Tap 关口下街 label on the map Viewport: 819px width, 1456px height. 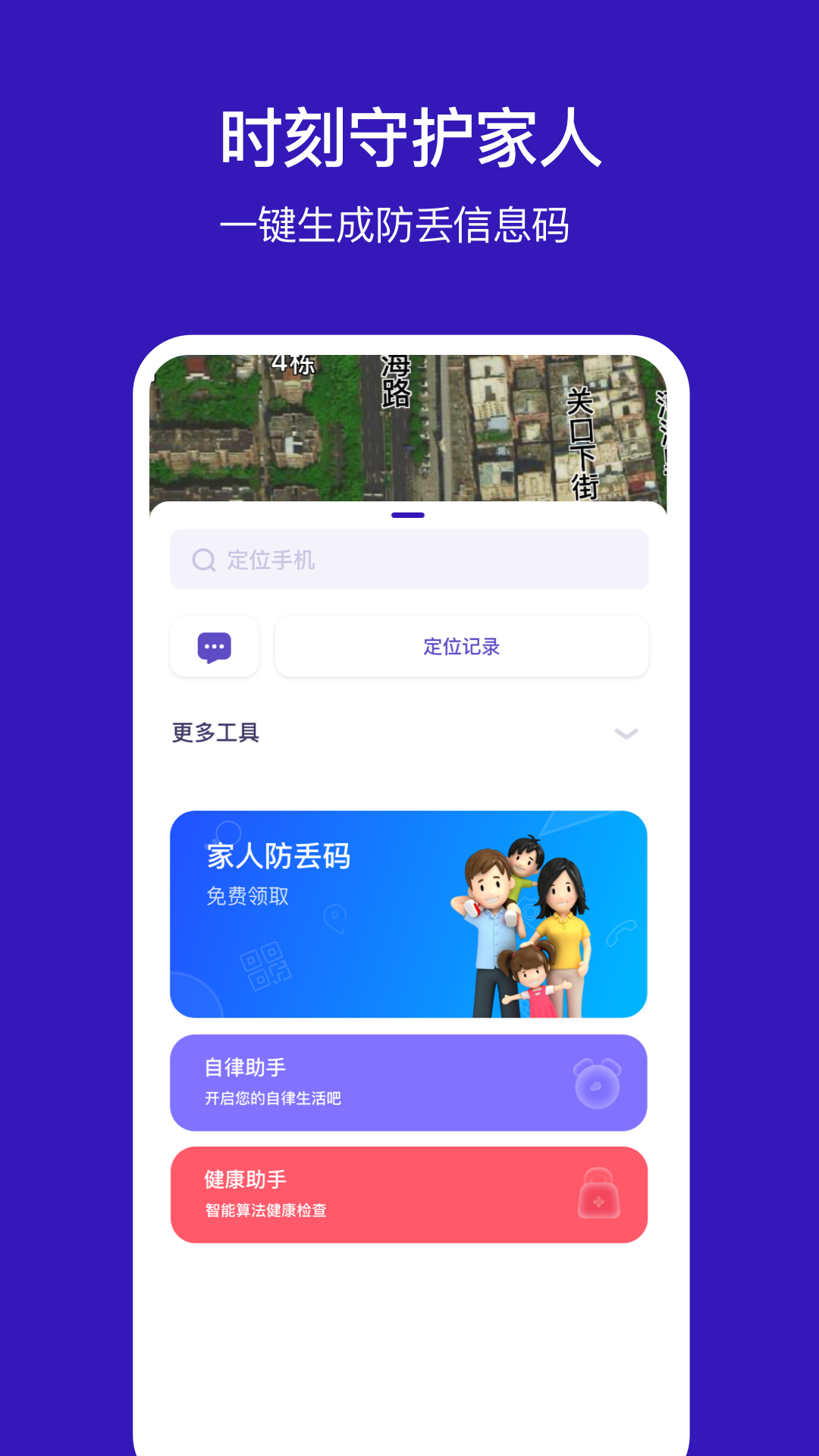(x=581, y=447)
